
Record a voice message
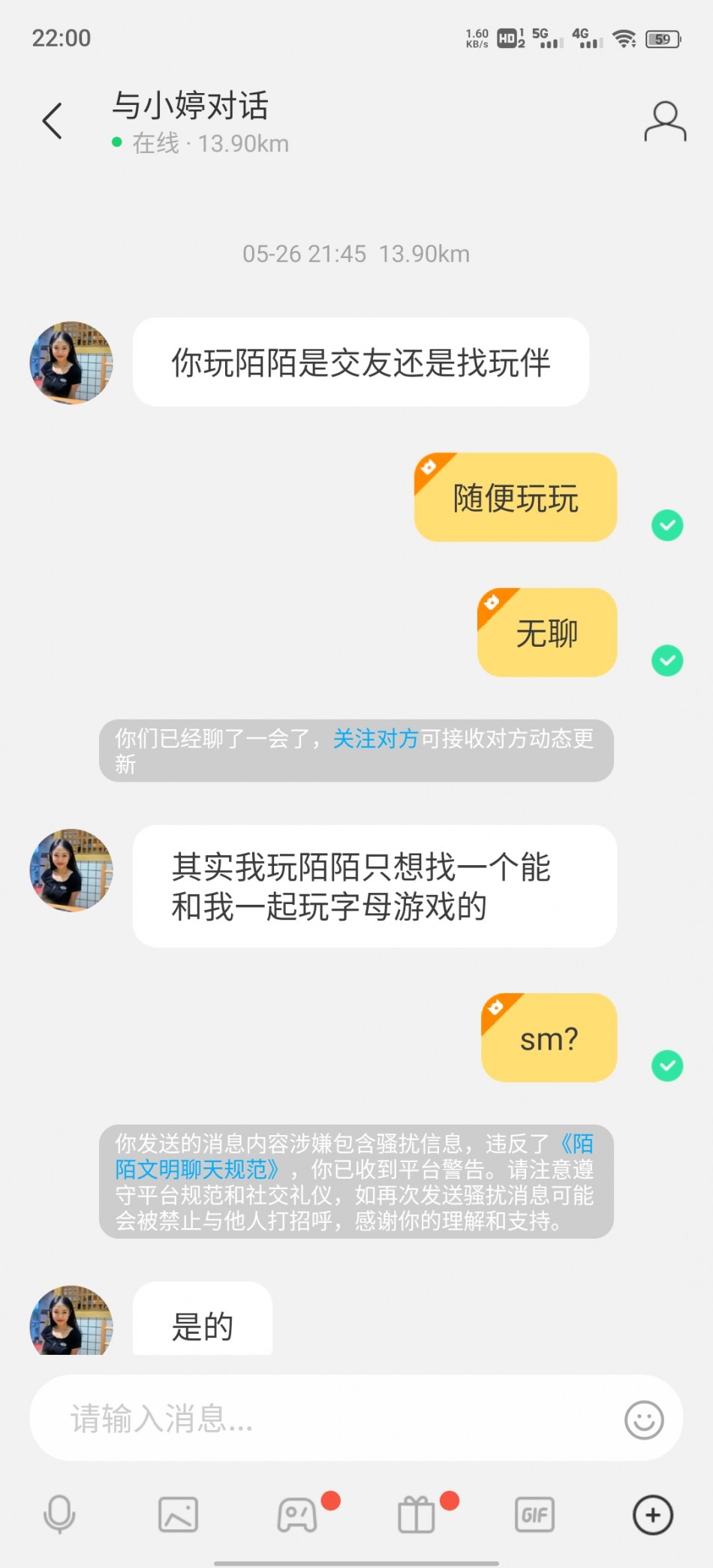(59, 1515)
